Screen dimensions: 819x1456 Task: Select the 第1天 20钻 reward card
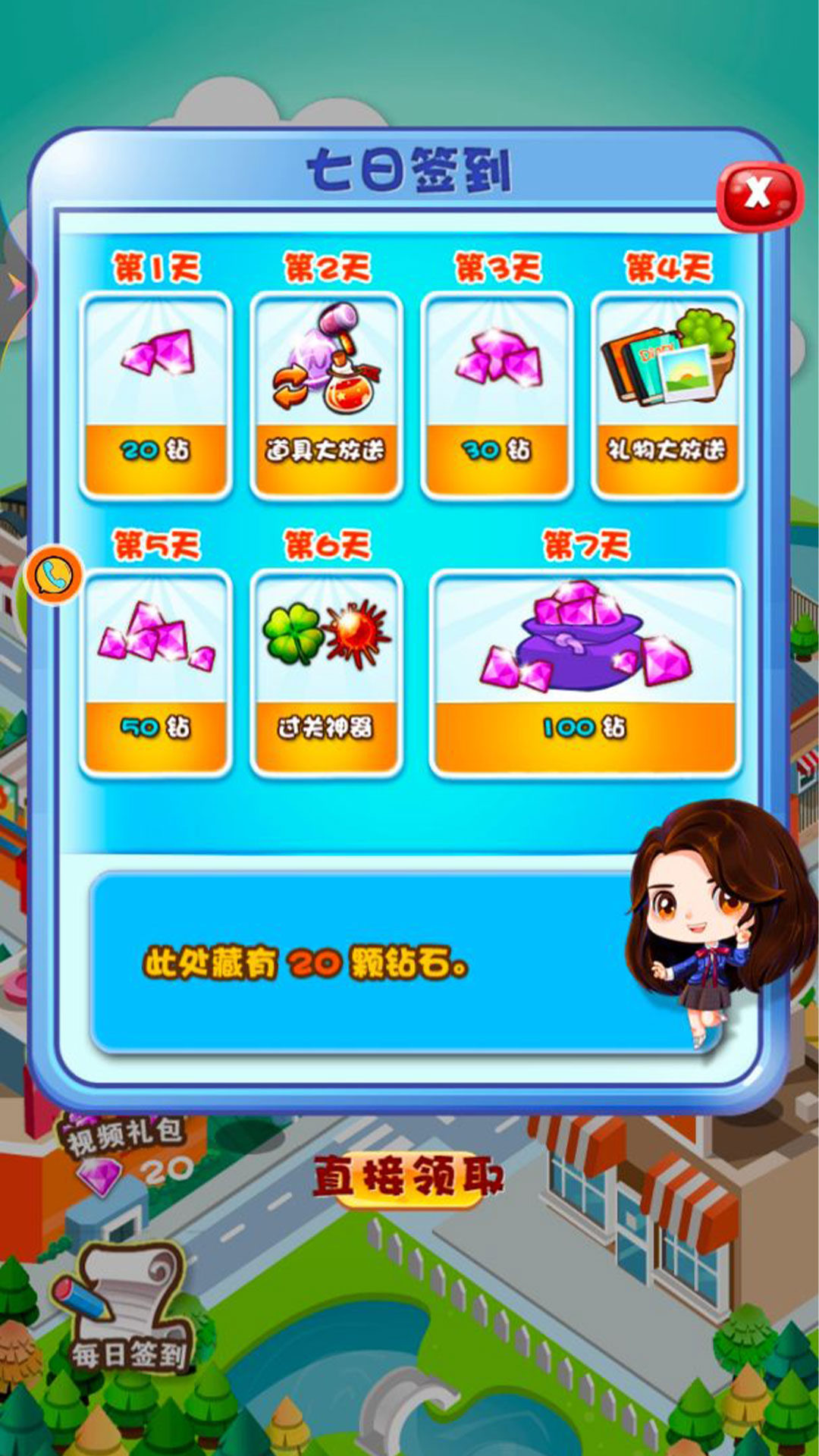(x=155, y=394)
